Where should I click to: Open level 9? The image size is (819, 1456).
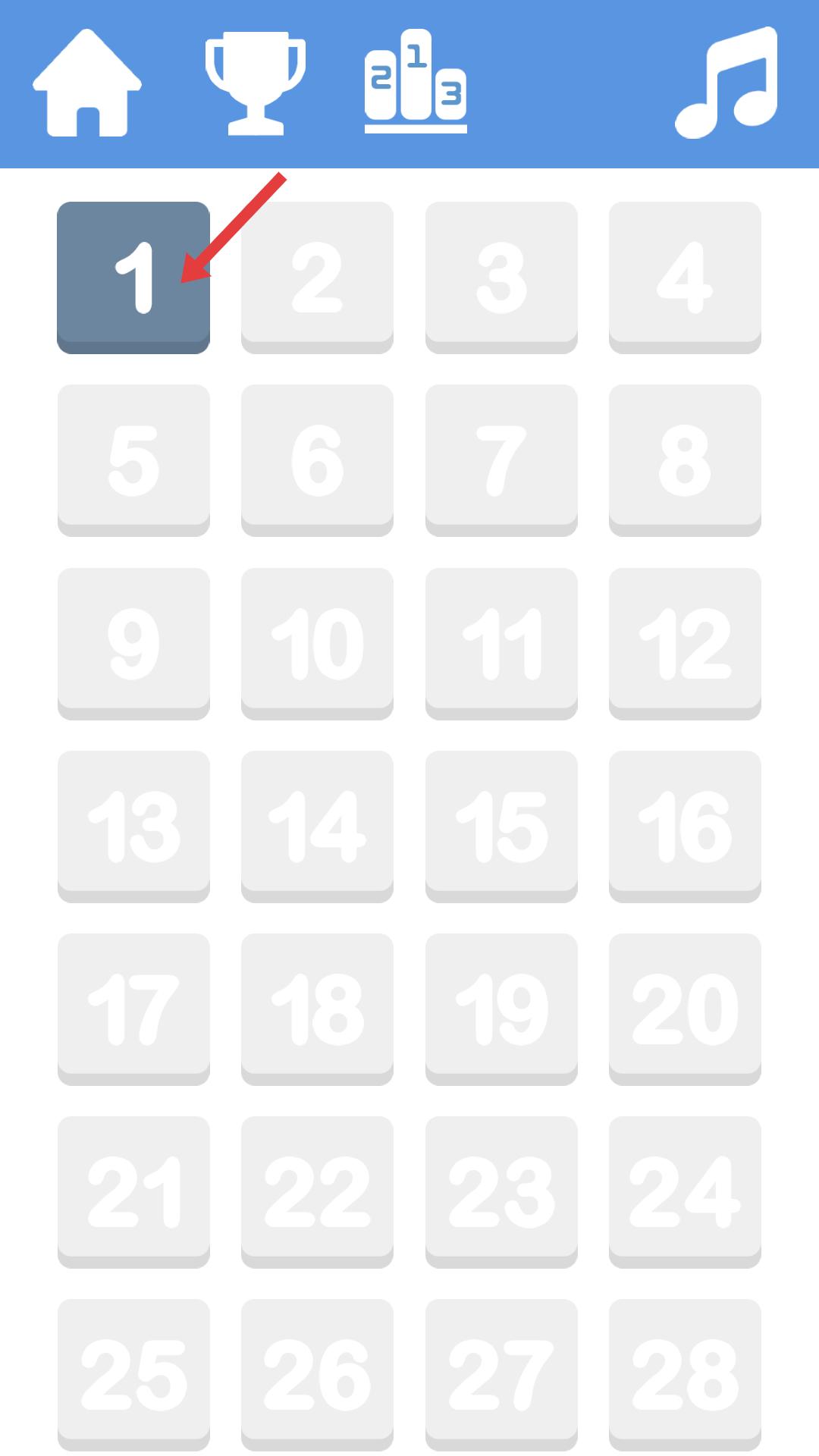[133, 643]
